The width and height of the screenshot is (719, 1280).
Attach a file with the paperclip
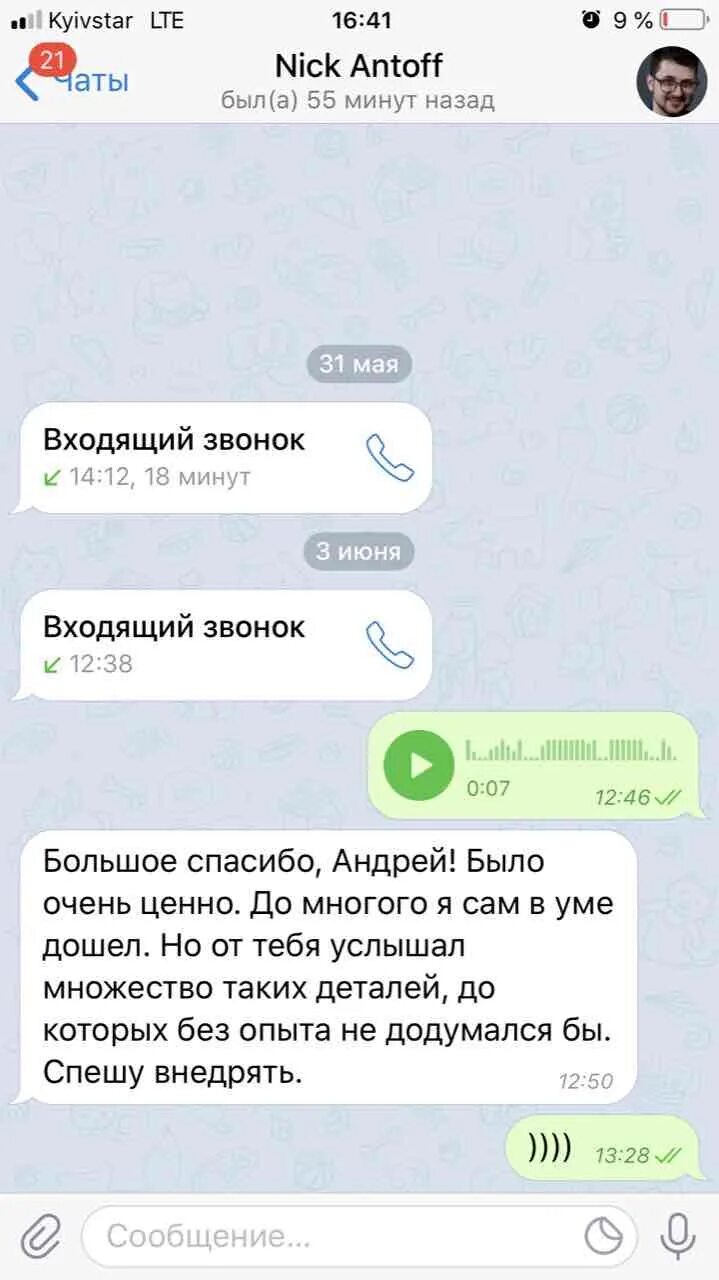point(41,1236)
